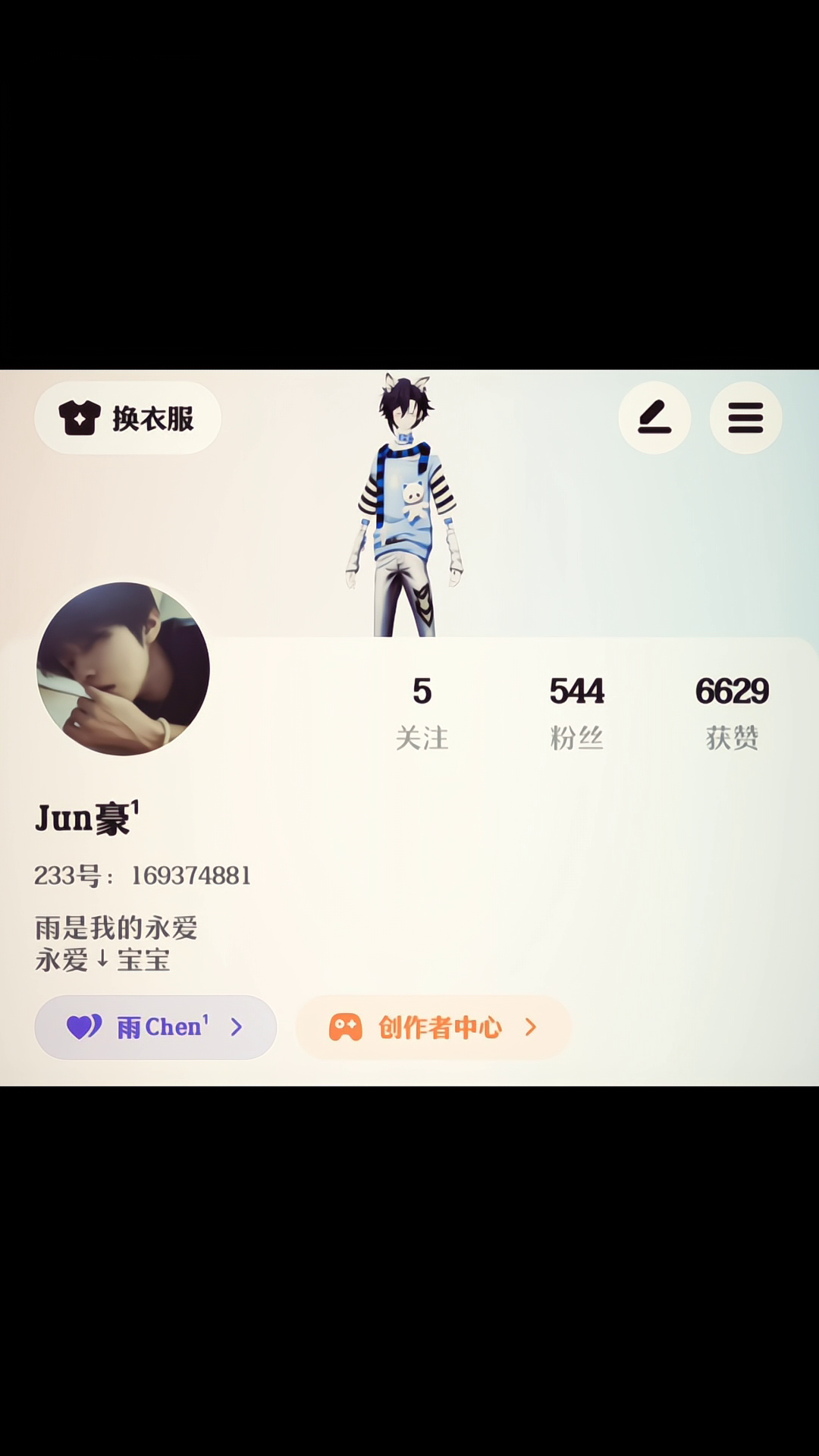Open the 雨Chen partner chip
The width and height of the screenshot is (819, 1456).
pos(155,1028)
